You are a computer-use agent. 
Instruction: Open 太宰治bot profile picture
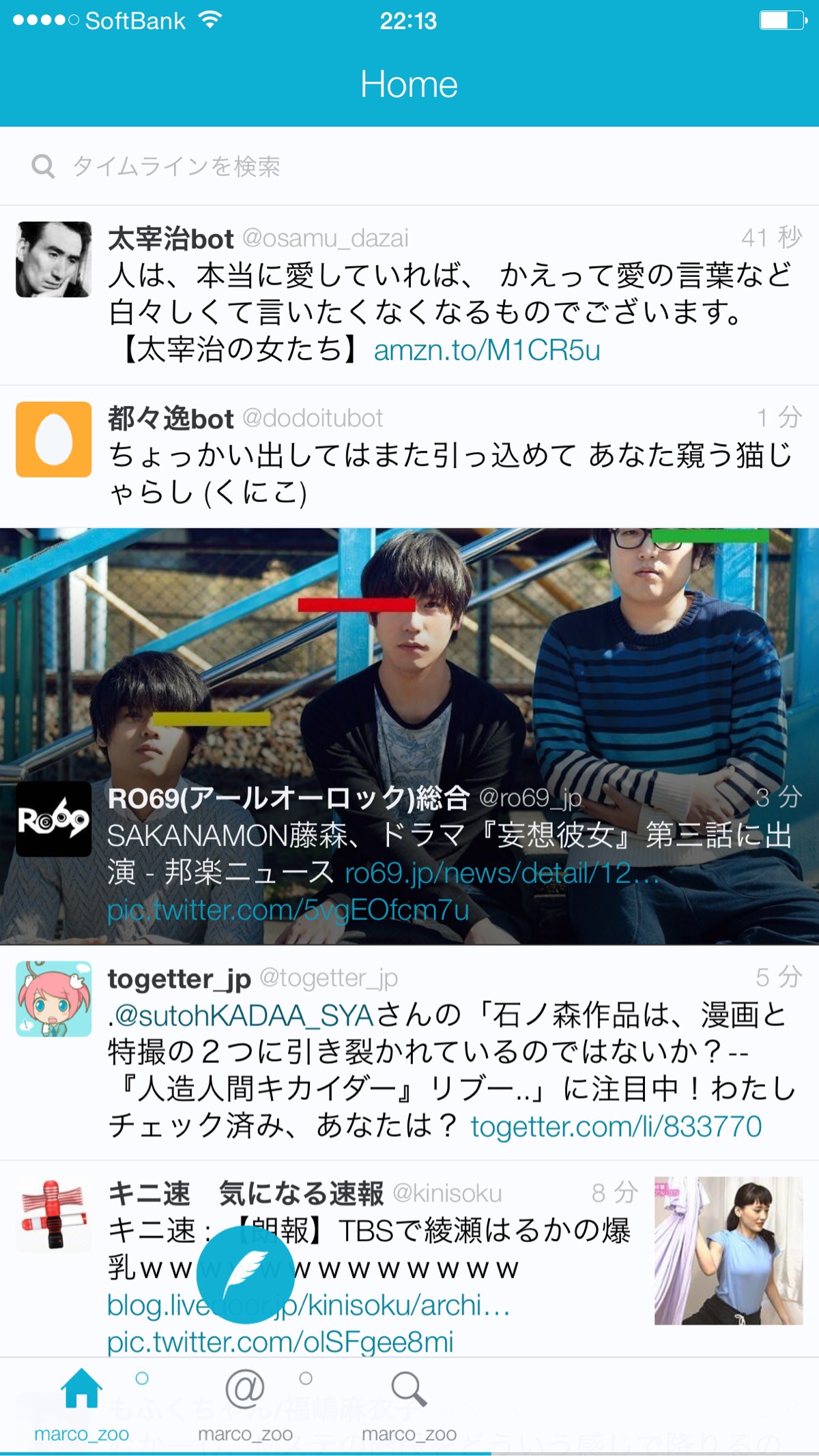(x=54, y=259)
